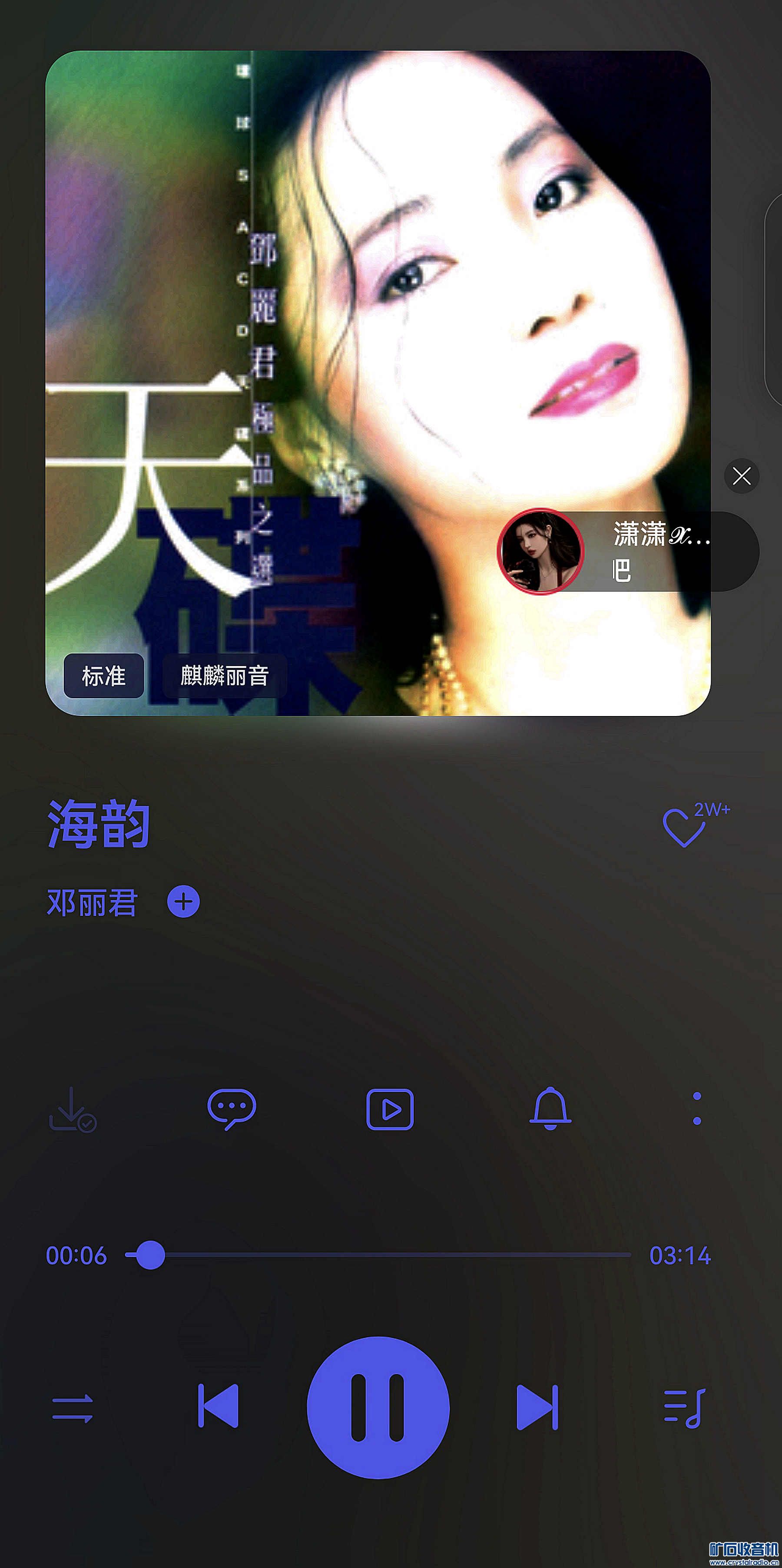
Task: Follow artist 邓丽君 with plus button
Action: (183, 901)
